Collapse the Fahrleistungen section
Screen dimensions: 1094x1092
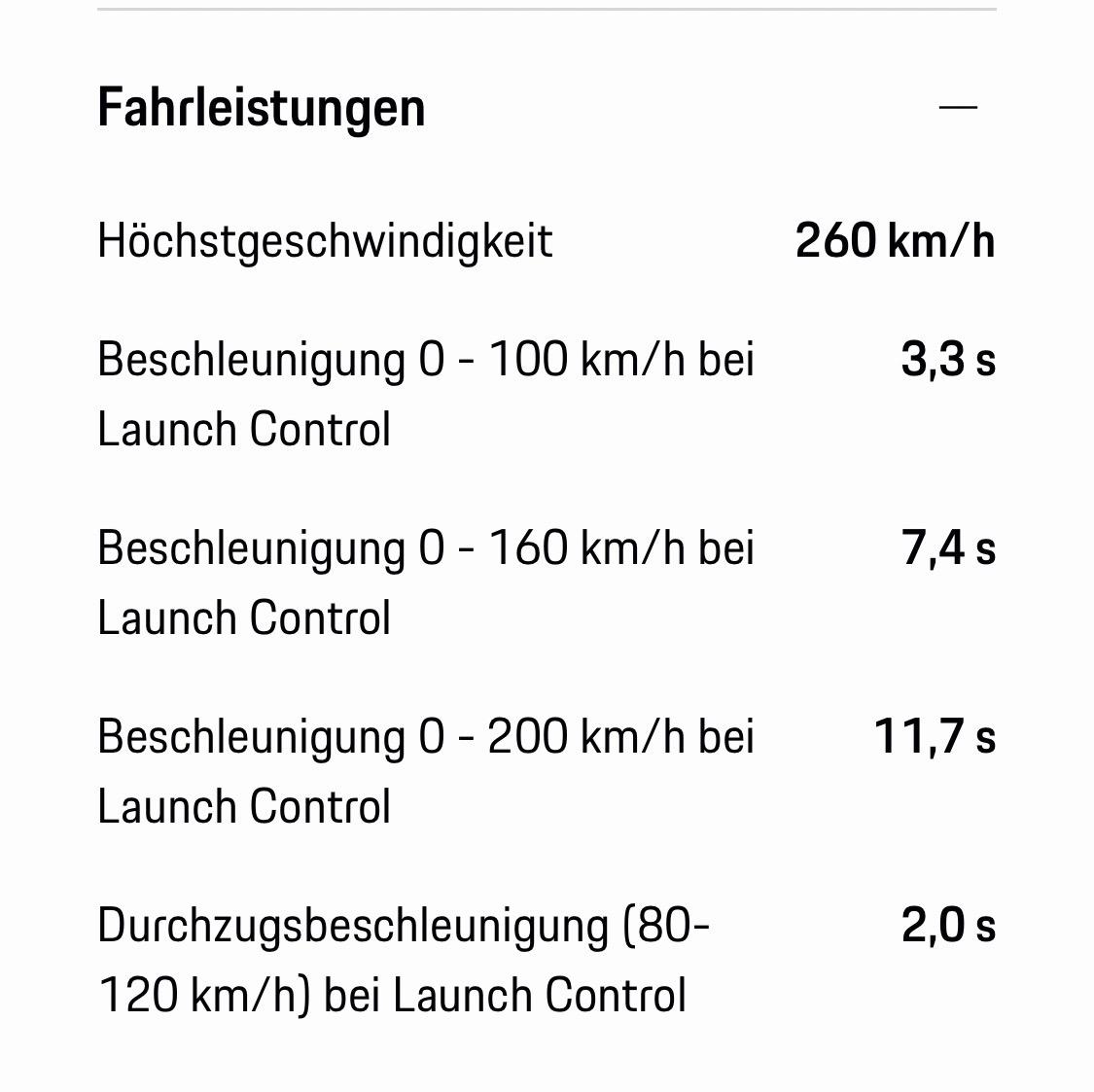pos(958,107)
